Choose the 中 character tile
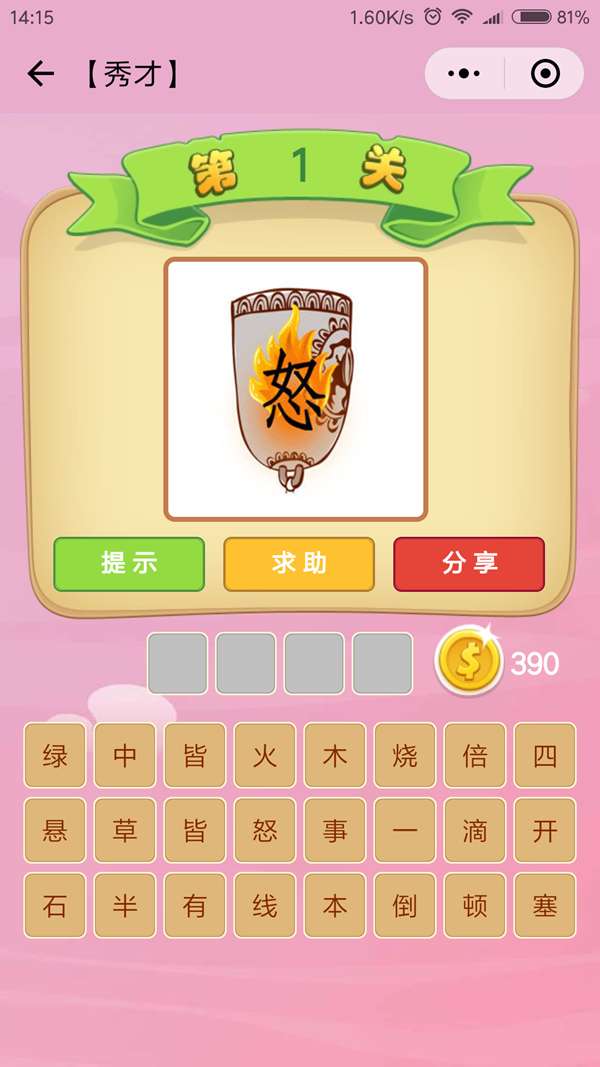600x1067 pixels. click(x=125, y=755)
